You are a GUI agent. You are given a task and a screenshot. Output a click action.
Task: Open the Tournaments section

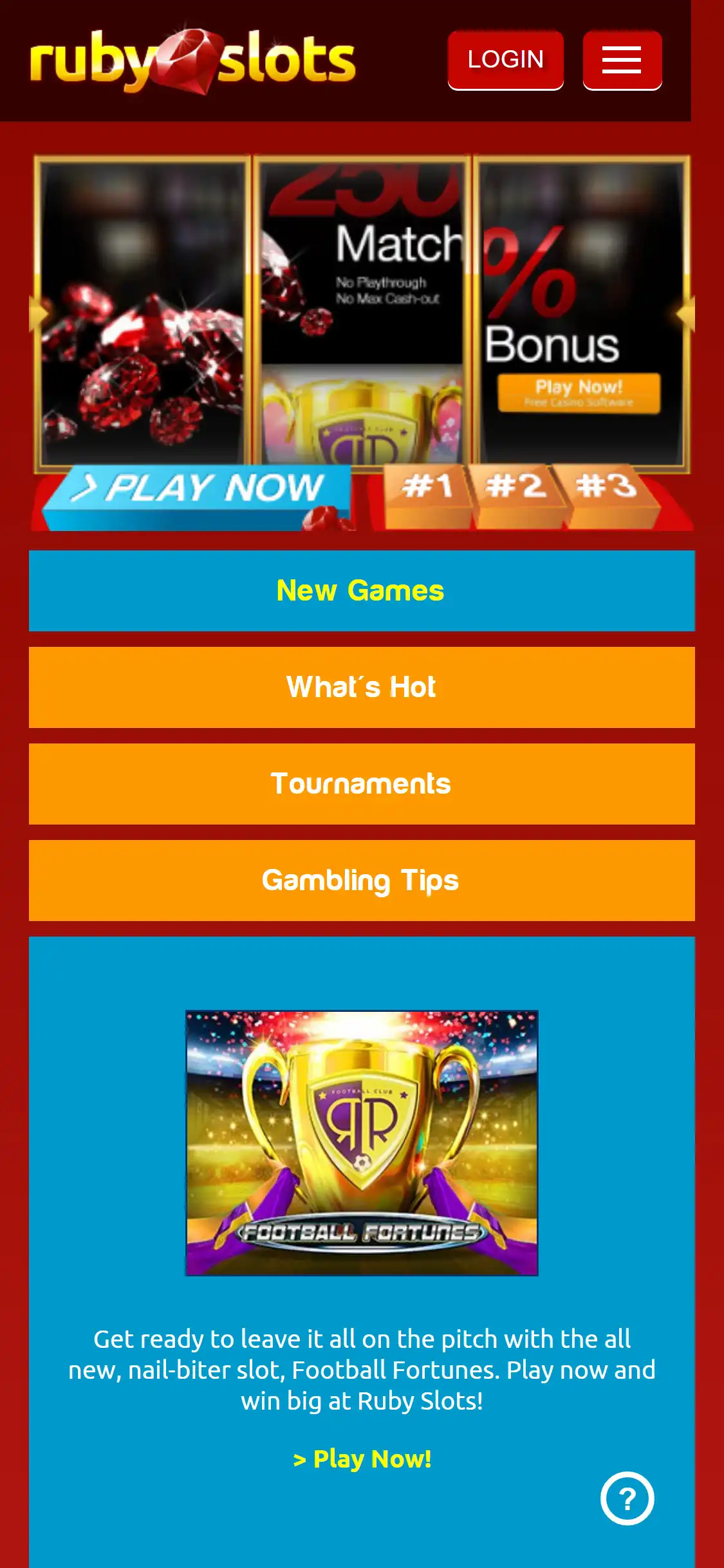(x=362, y=784)
